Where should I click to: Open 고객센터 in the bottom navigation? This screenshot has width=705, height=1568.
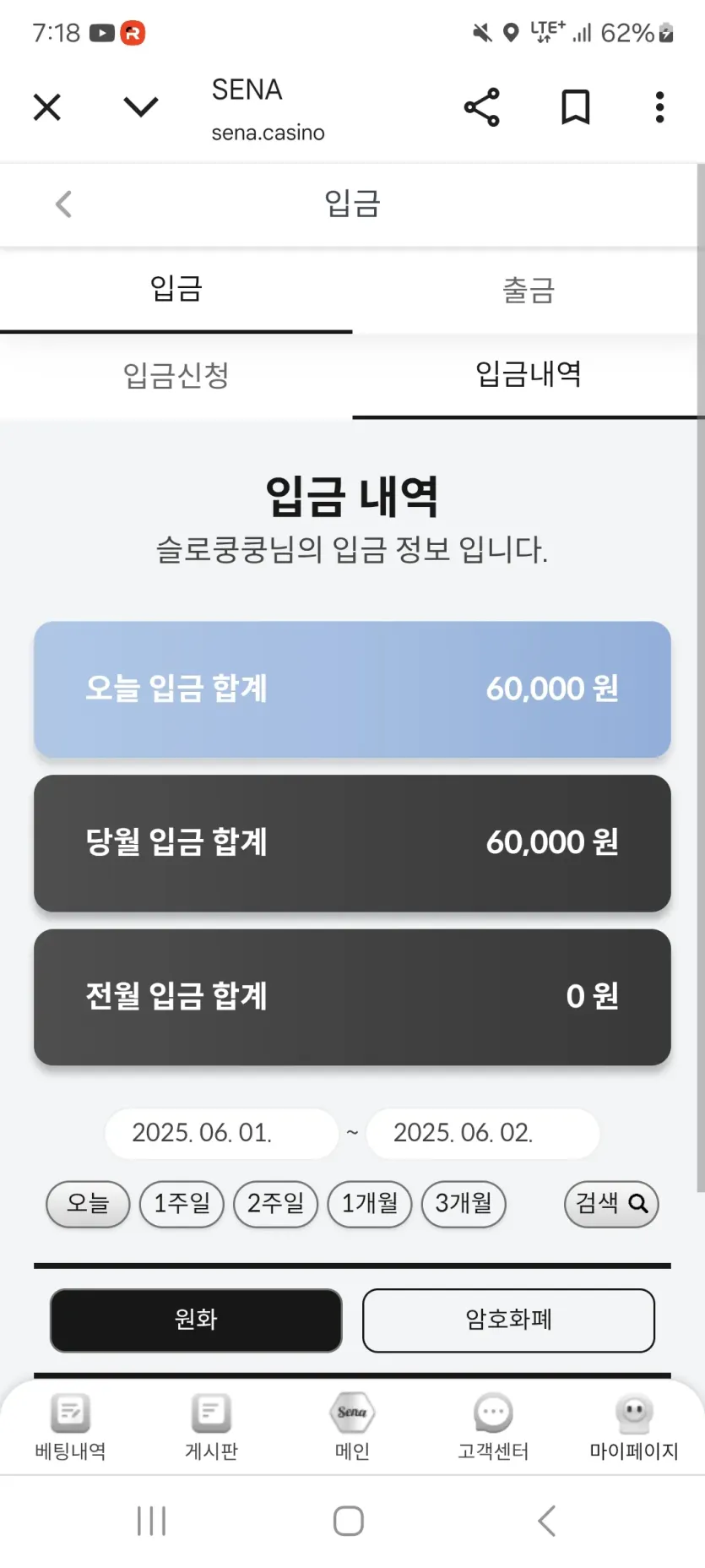pyautogui.click(x=493, y=1427)
